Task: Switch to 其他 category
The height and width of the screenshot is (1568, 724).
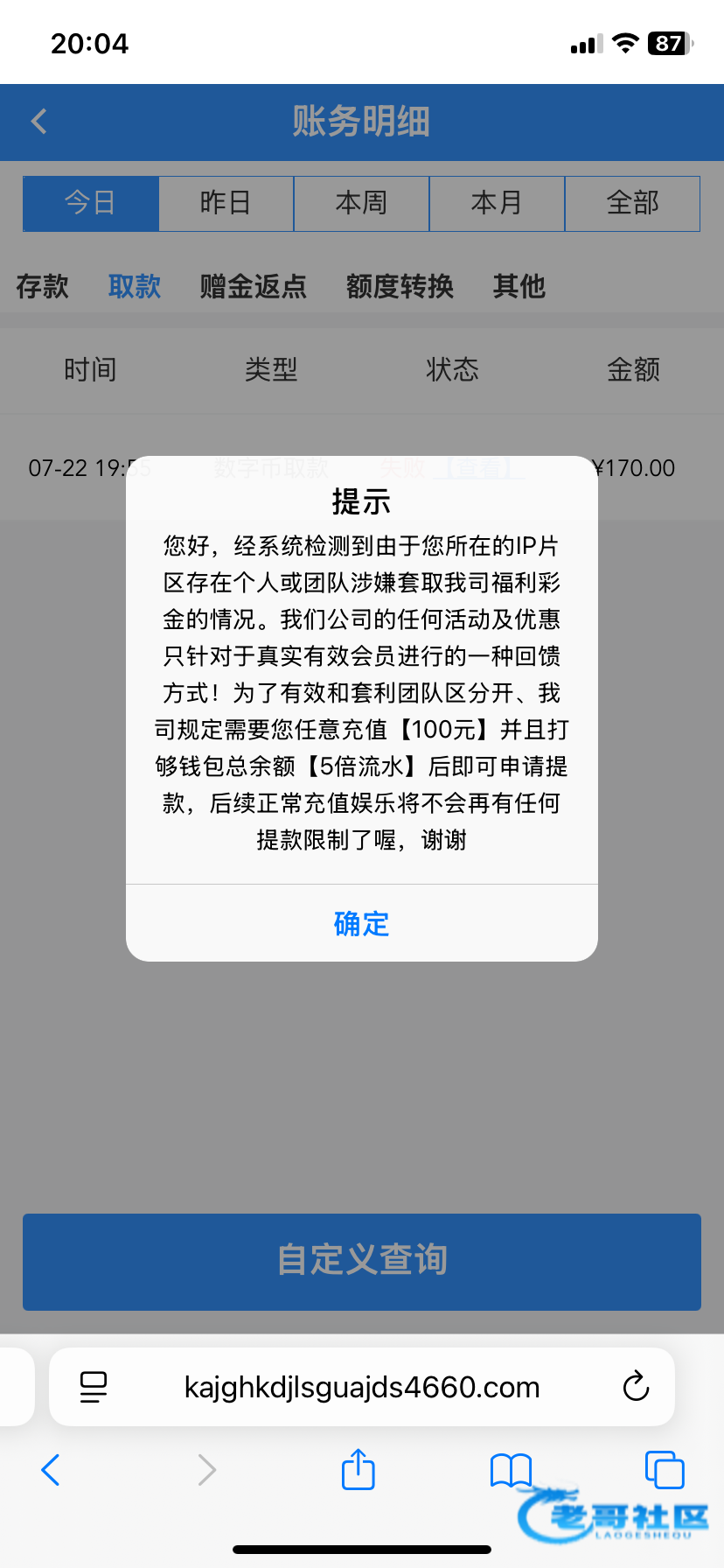Action: point(519,286)
